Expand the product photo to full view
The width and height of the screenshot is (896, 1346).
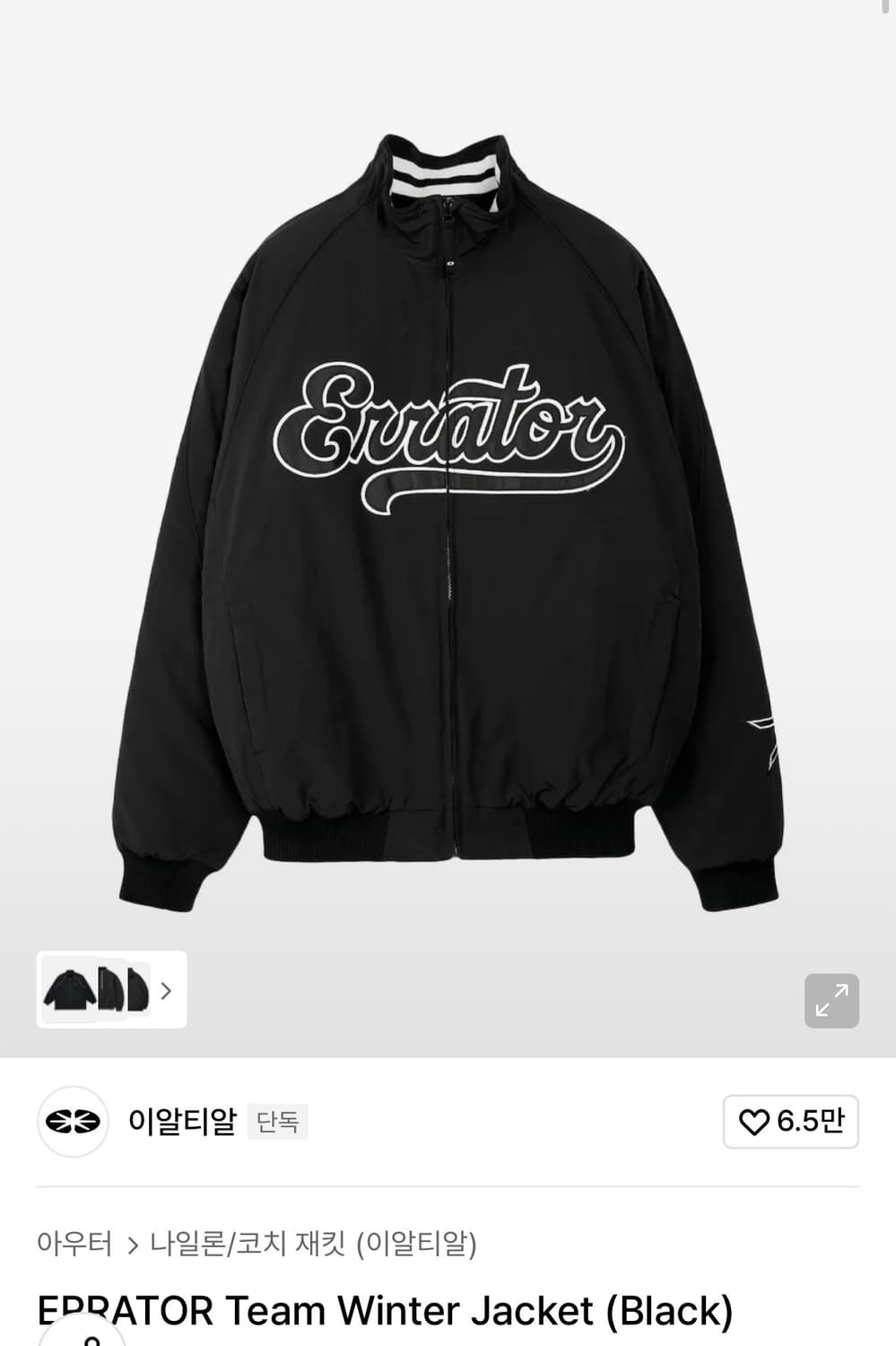tap(831, 1001)
